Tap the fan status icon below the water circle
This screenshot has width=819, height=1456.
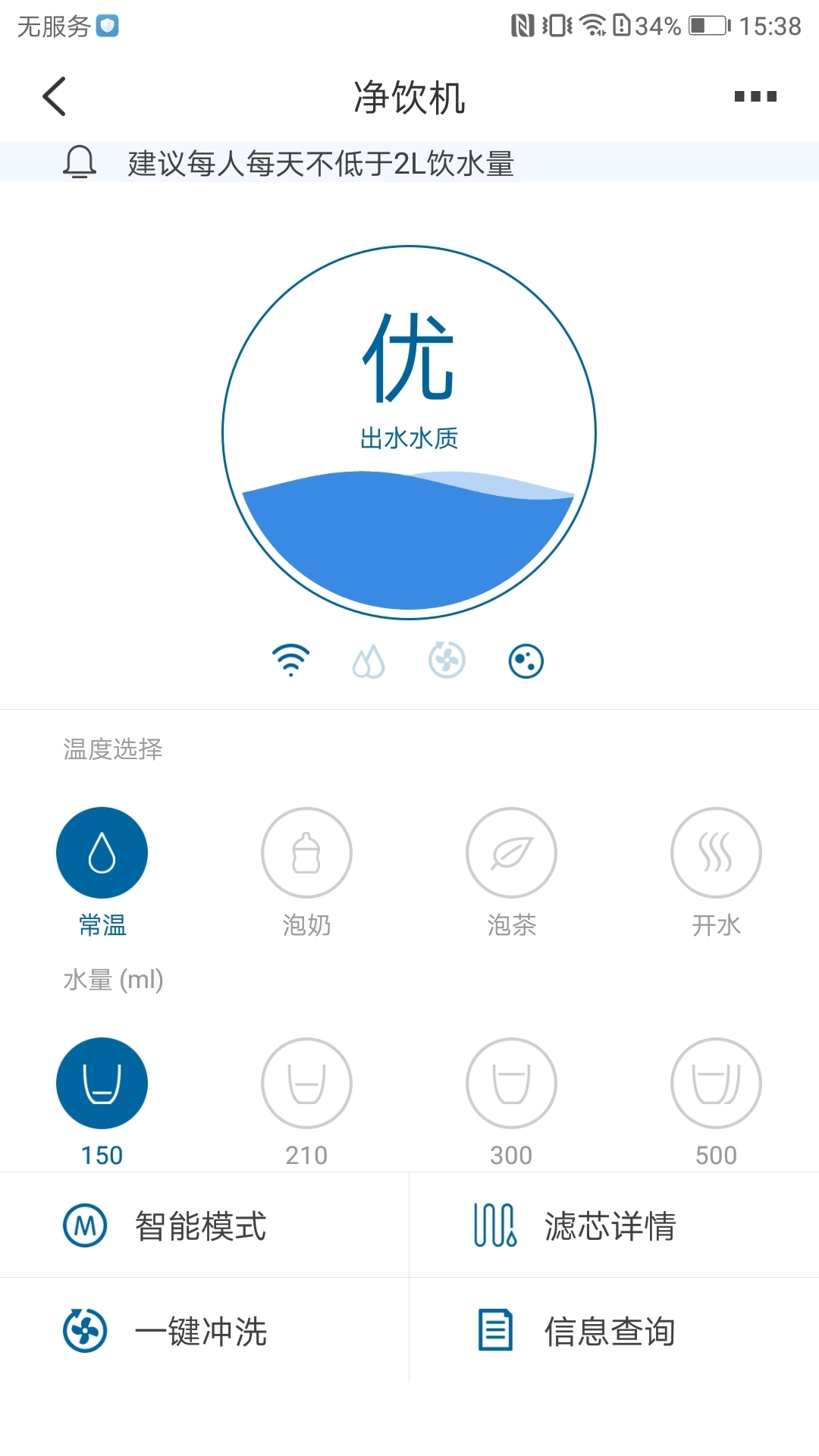coord(447,659)
